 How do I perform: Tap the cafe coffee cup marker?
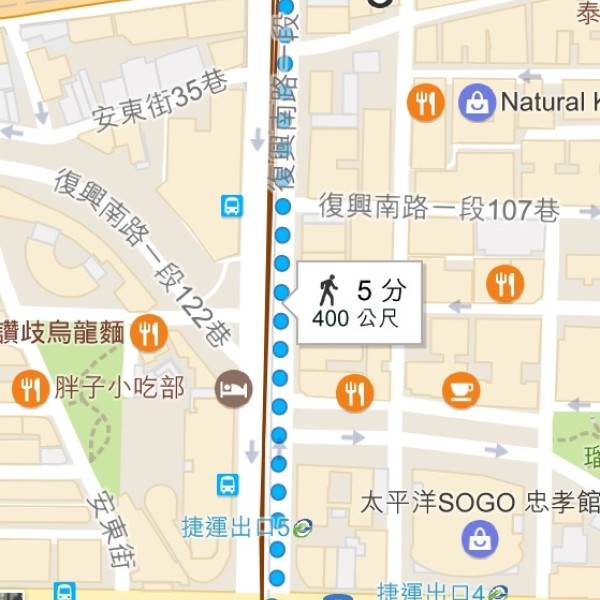tap(460, 388)
